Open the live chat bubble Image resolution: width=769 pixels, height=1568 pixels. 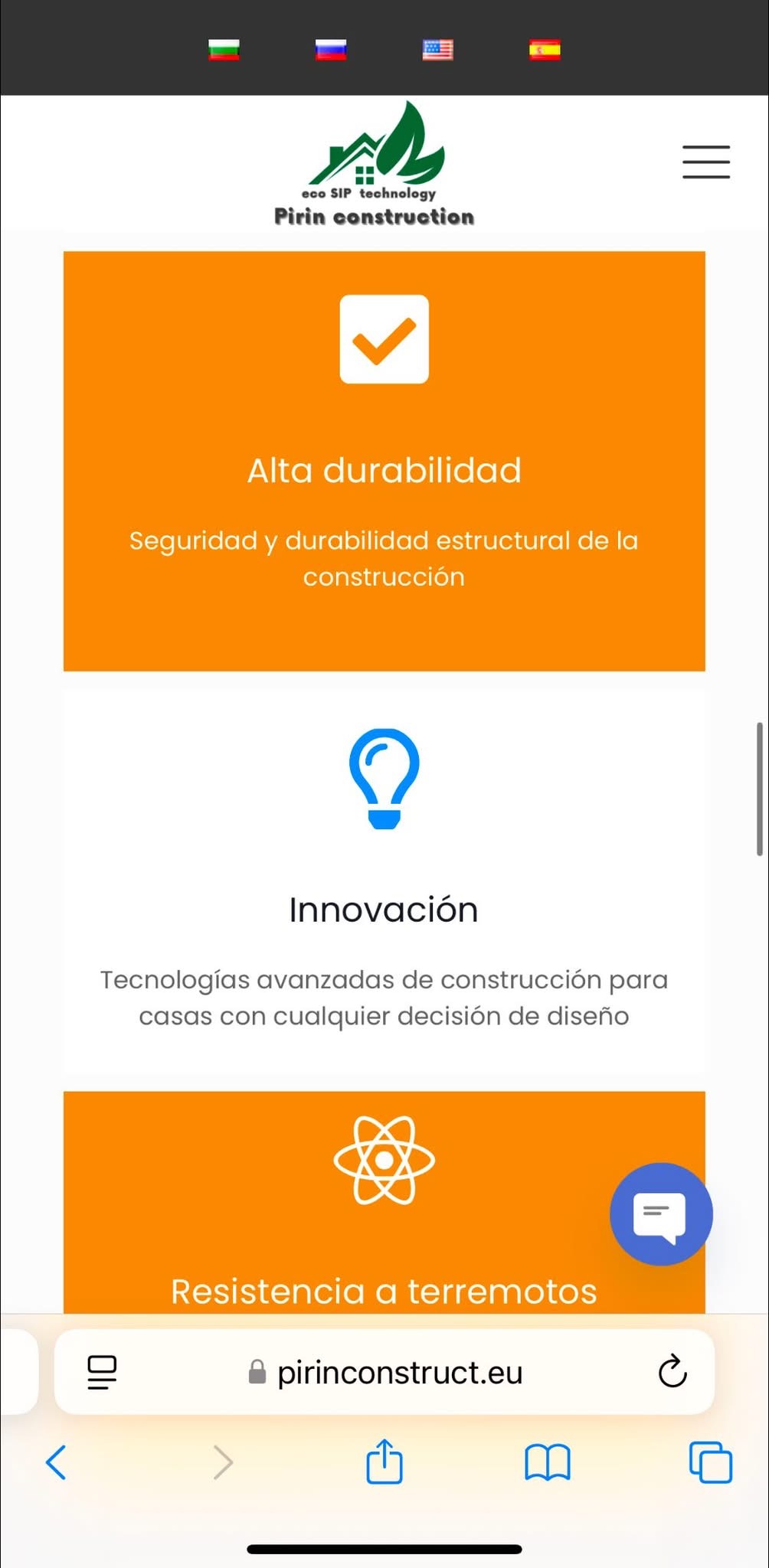coord(660,1214)
